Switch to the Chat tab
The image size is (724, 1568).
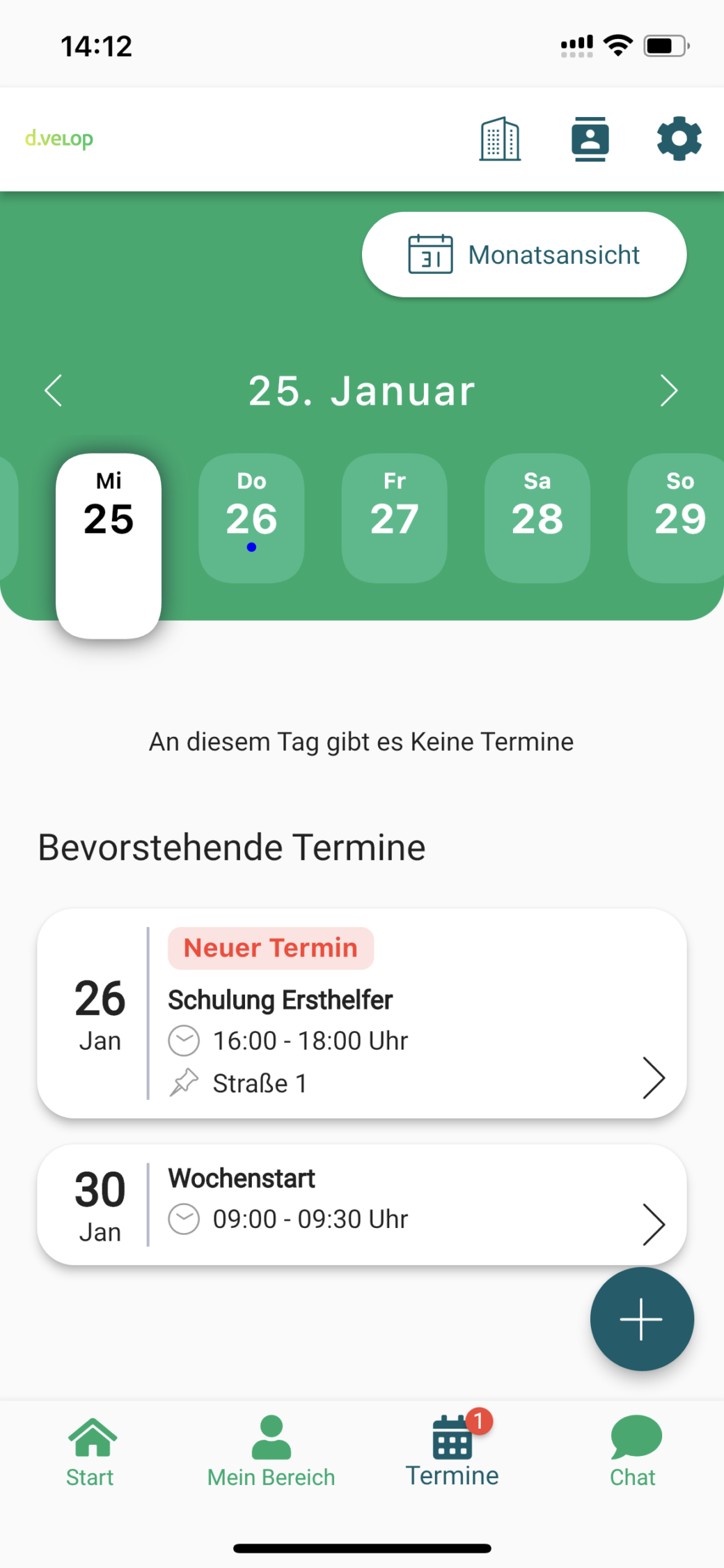pyautogui.click(x=633, y=1452)
